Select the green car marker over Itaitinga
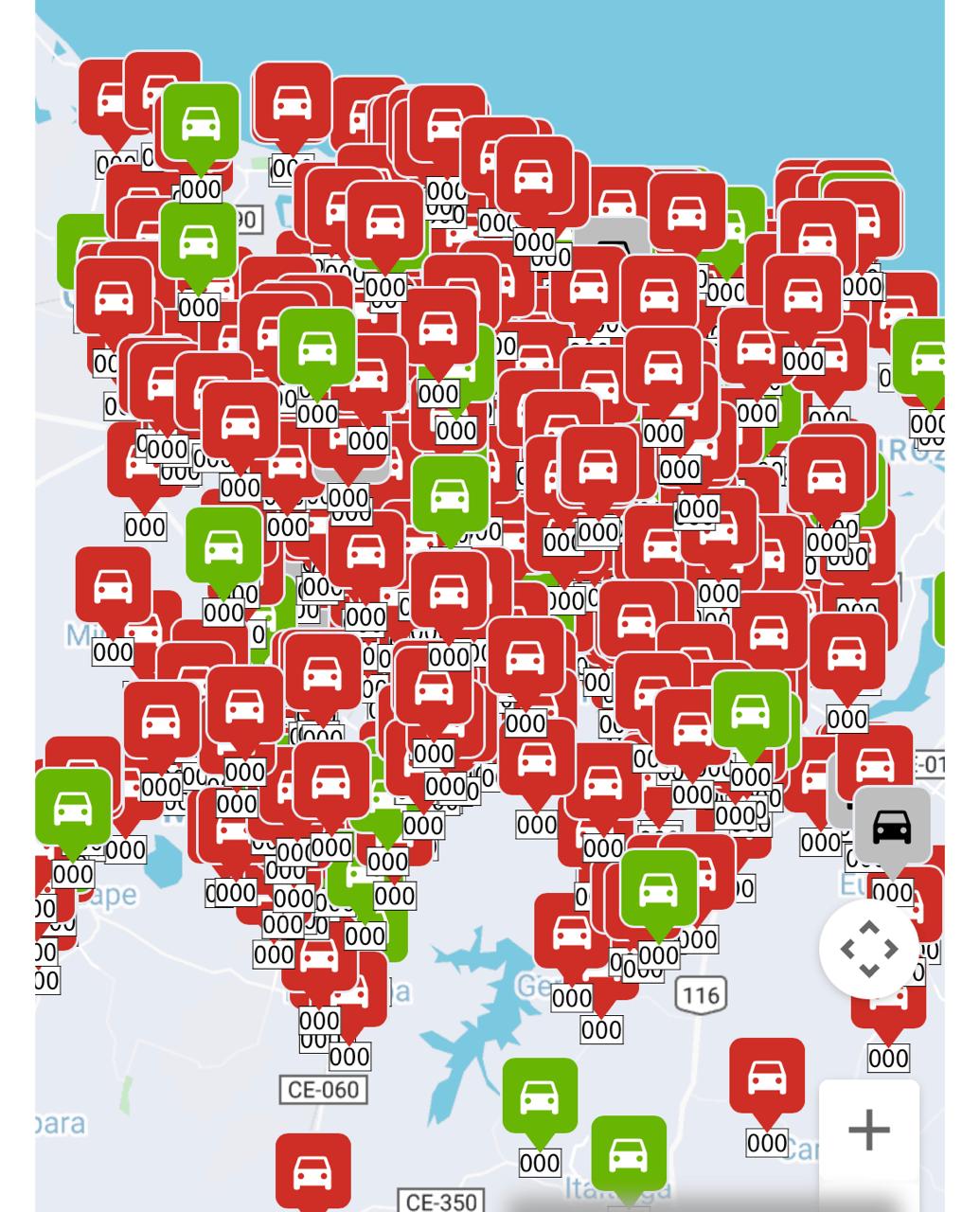The image size is (980, 1212). (628, 1155)
